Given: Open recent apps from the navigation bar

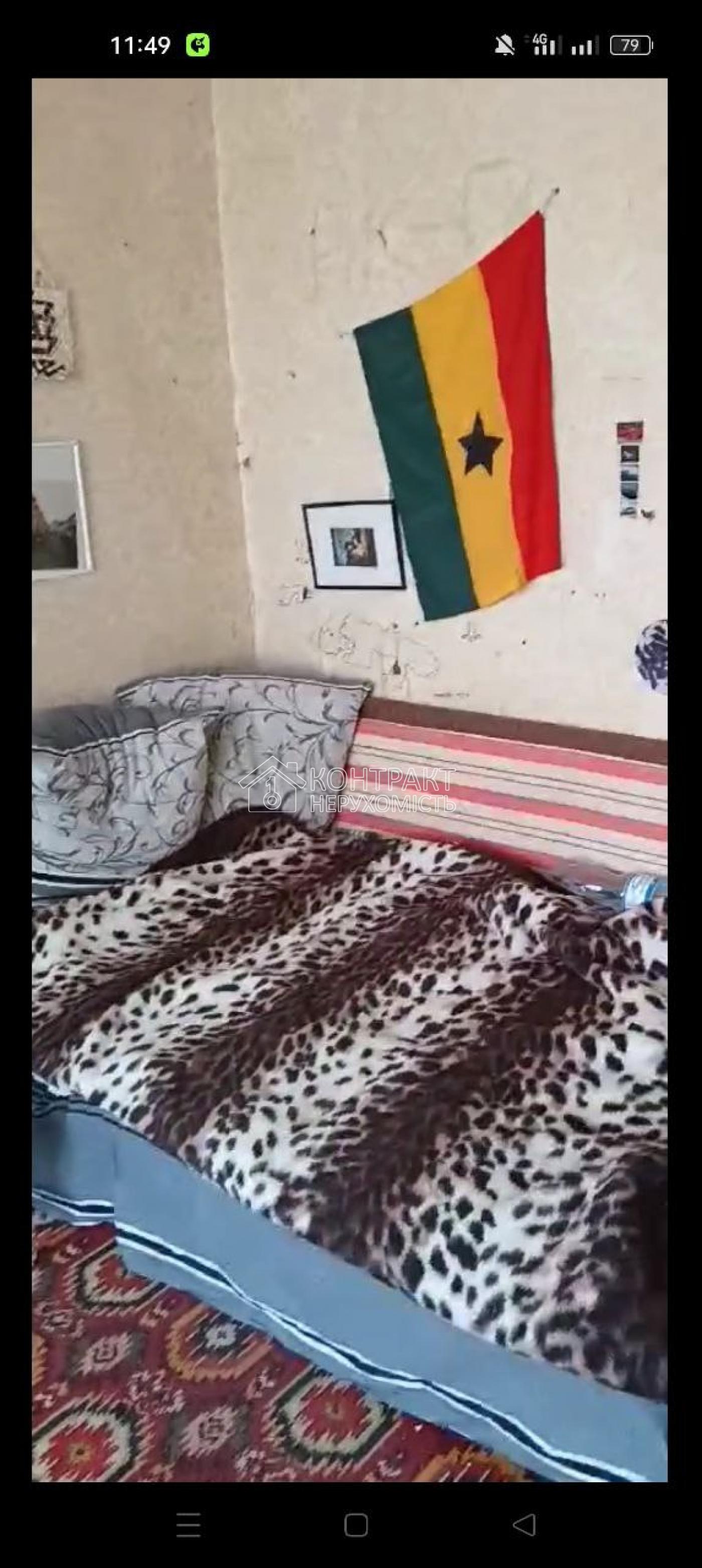Looking at the screenshot, I should point(188,1525).
